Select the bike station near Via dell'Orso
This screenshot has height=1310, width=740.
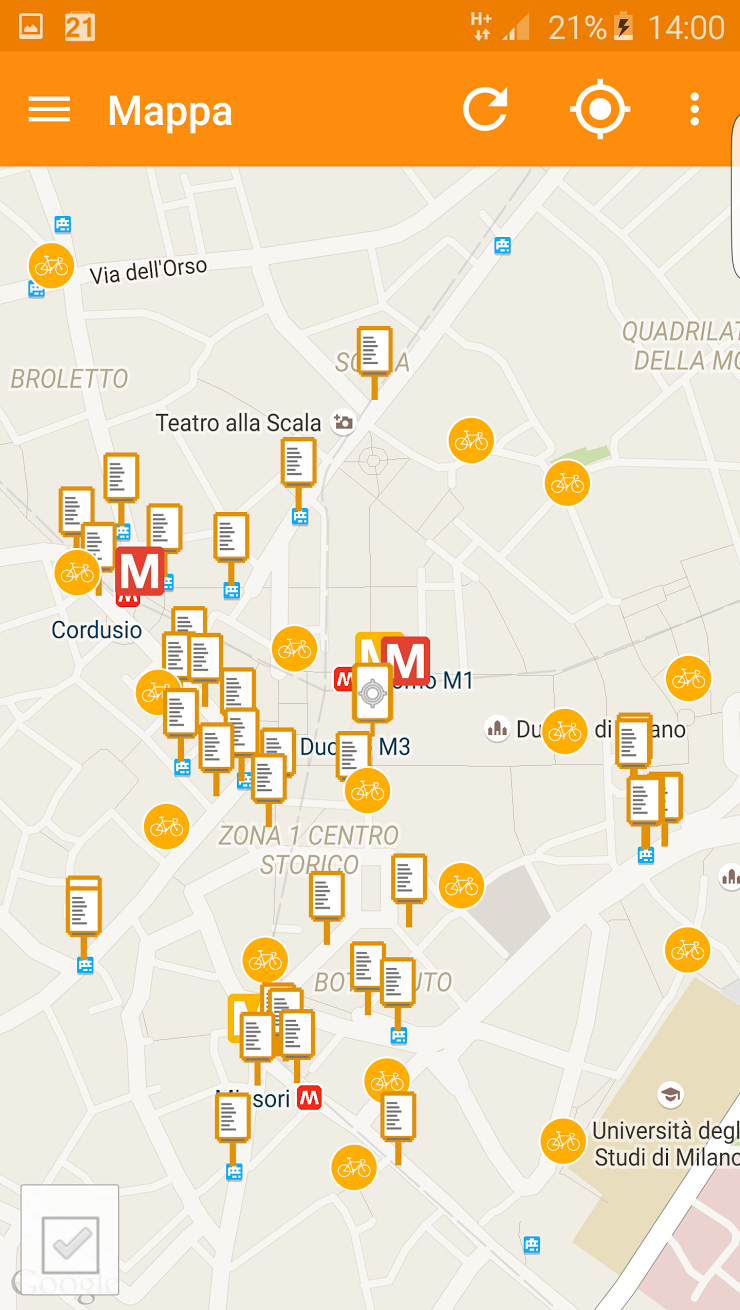click(51, 266)
